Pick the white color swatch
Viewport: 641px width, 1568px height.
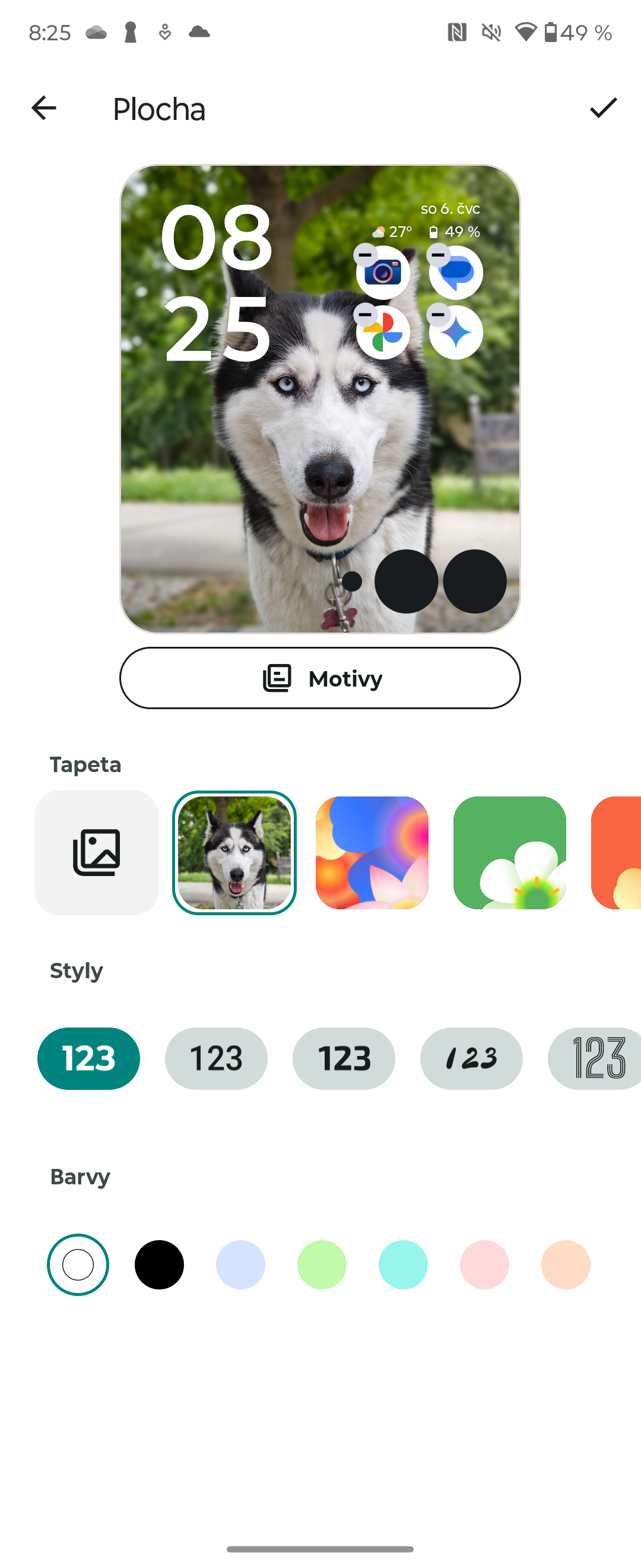pos(78,1264)
